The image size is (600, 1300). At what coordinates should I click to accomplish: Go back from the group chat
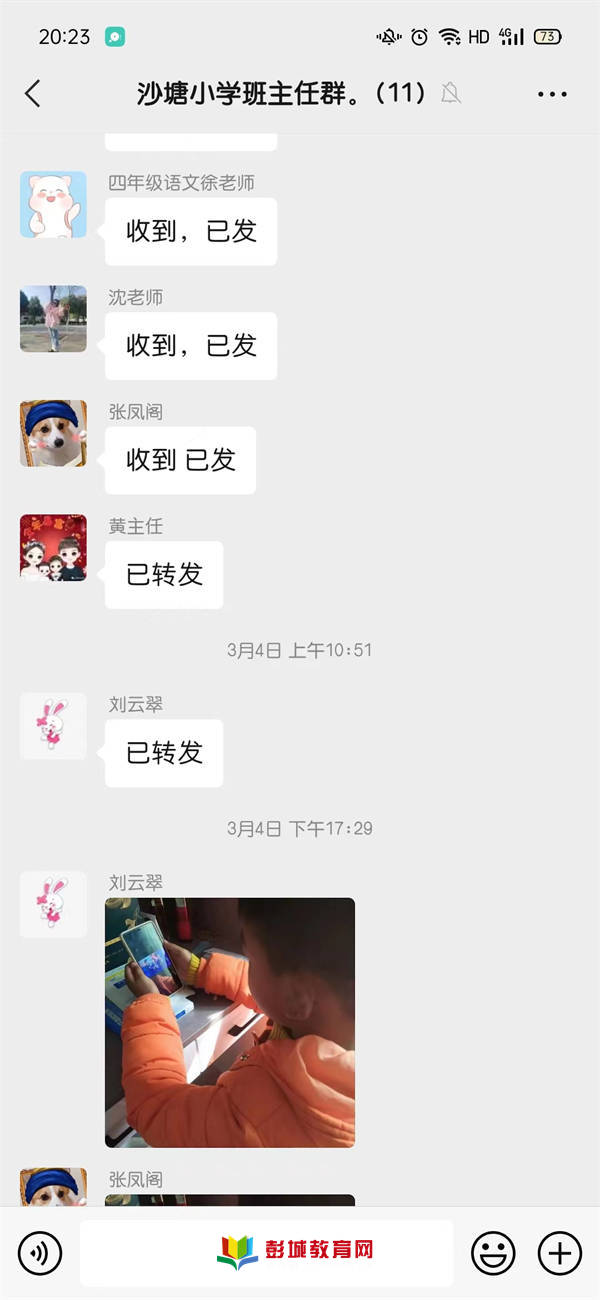33,94
